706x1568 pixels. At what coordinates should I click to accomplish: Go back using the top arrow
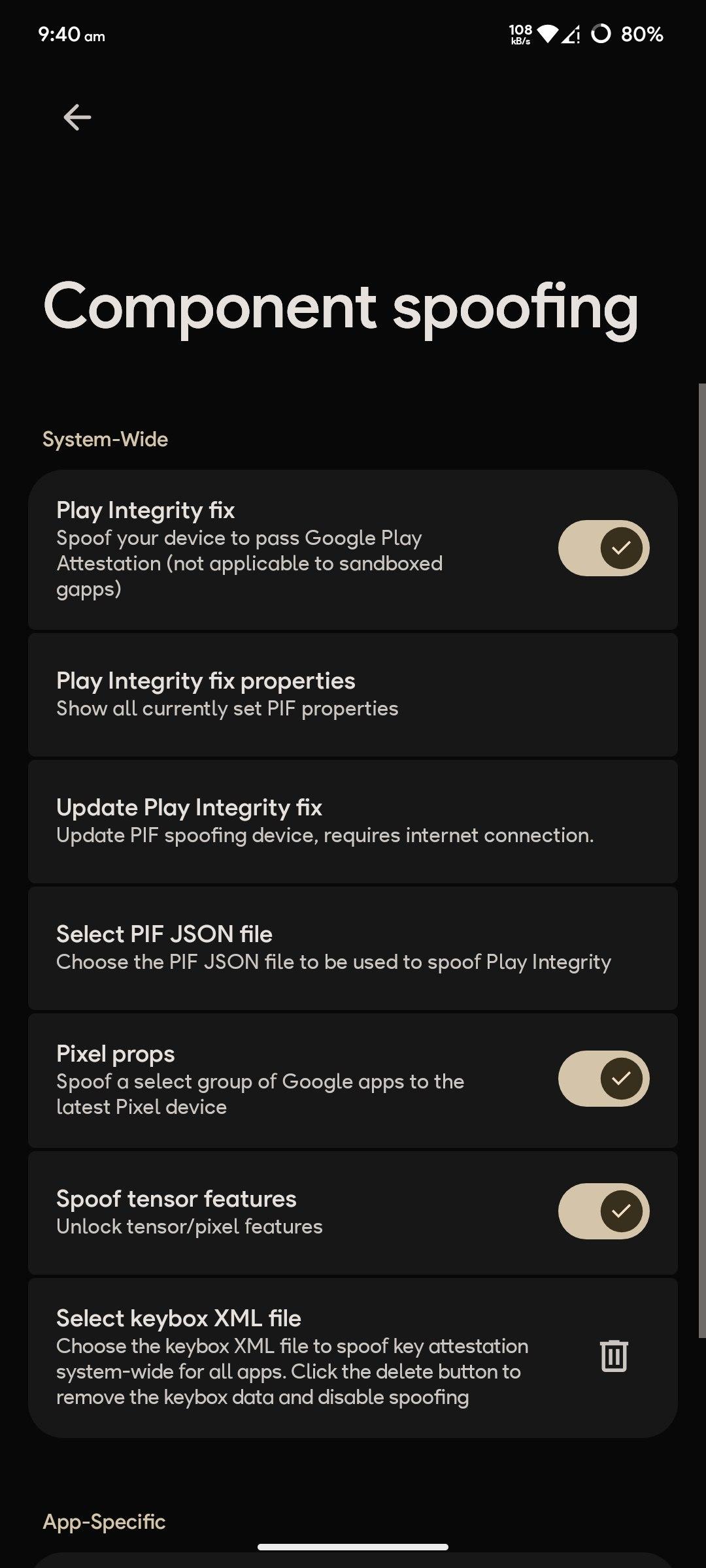tap(77, 118)
